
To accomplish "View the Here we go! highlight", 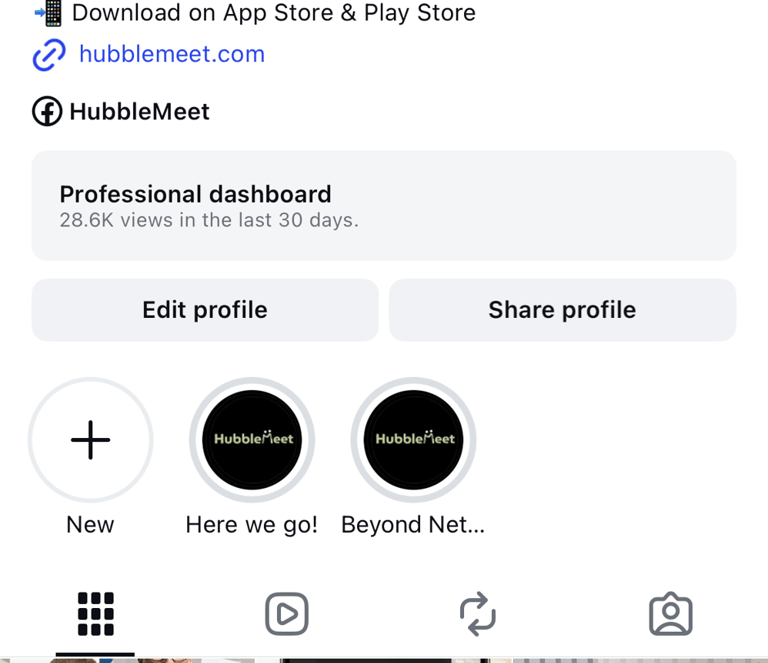I will [252, 440].
